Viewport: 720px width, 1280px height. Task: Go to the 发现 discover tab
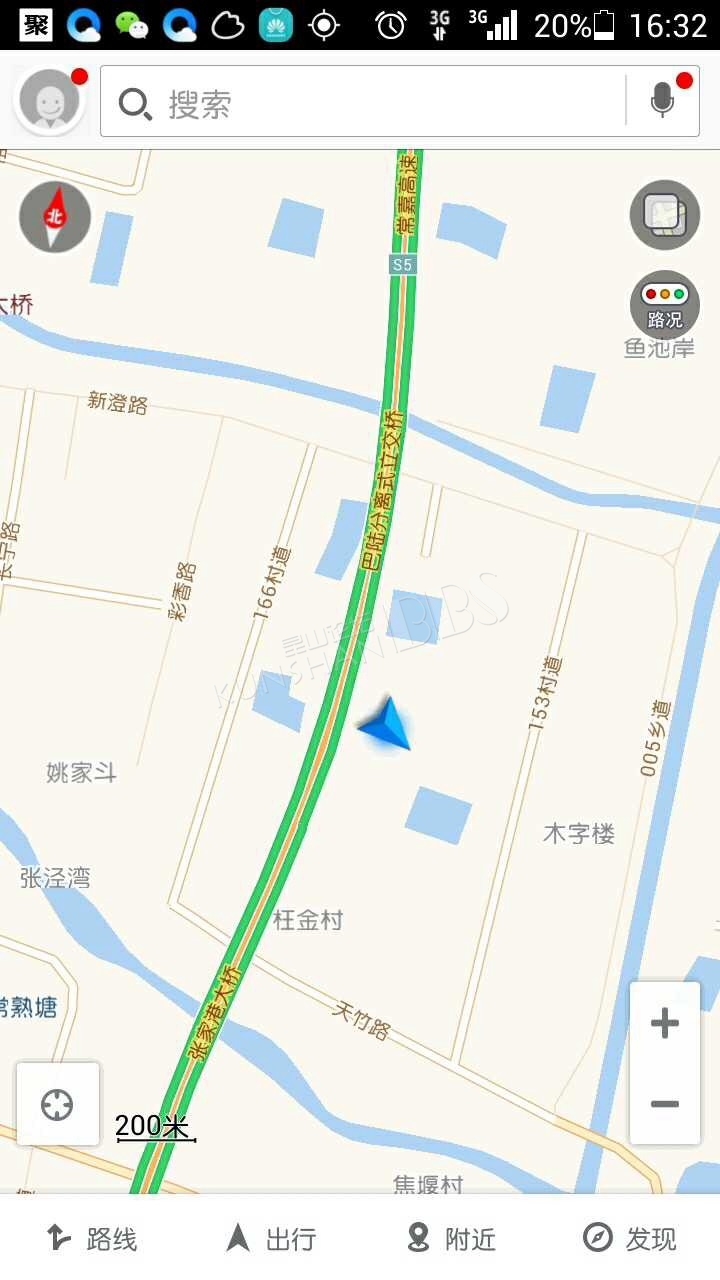click(x=630, y=1239)
